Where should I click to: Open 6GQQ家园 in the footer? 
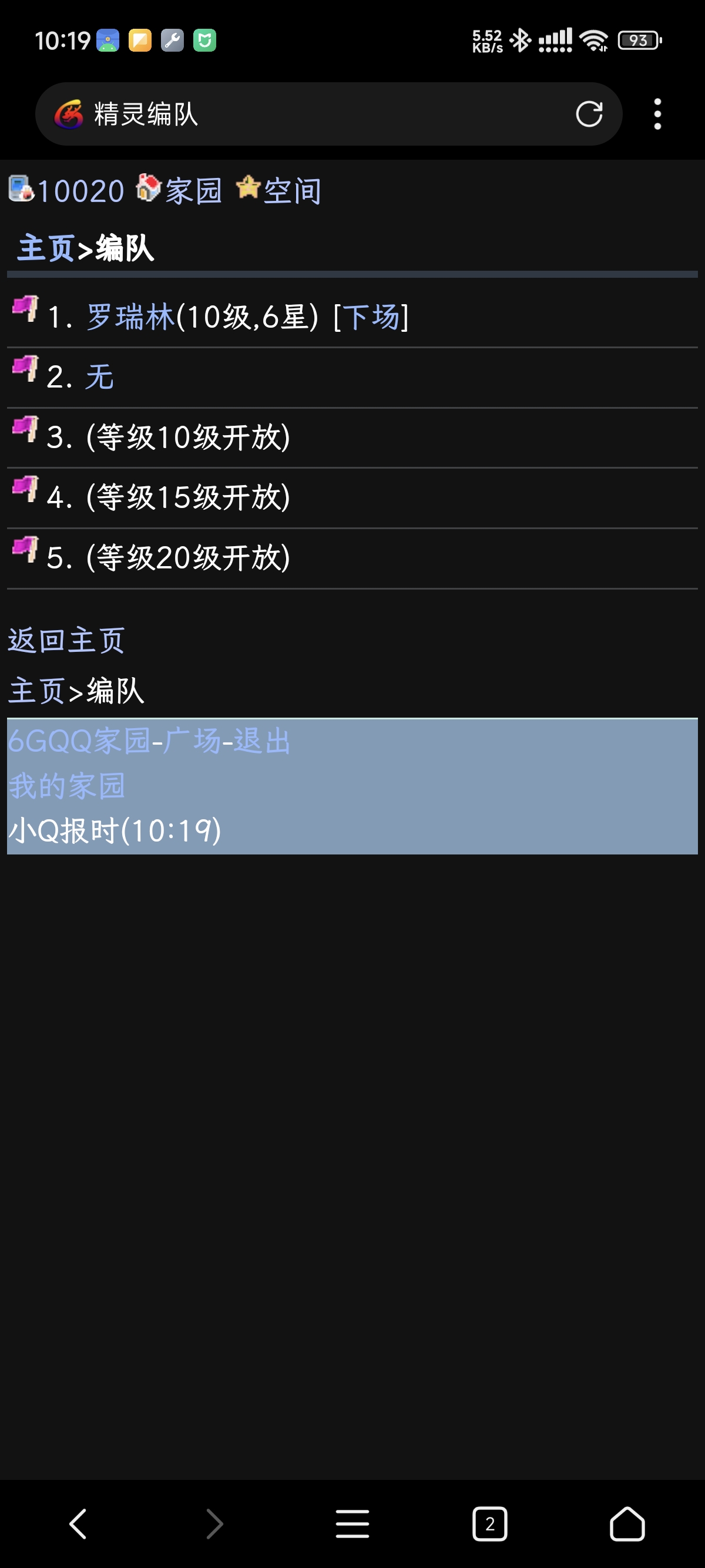tap(79, 741)
